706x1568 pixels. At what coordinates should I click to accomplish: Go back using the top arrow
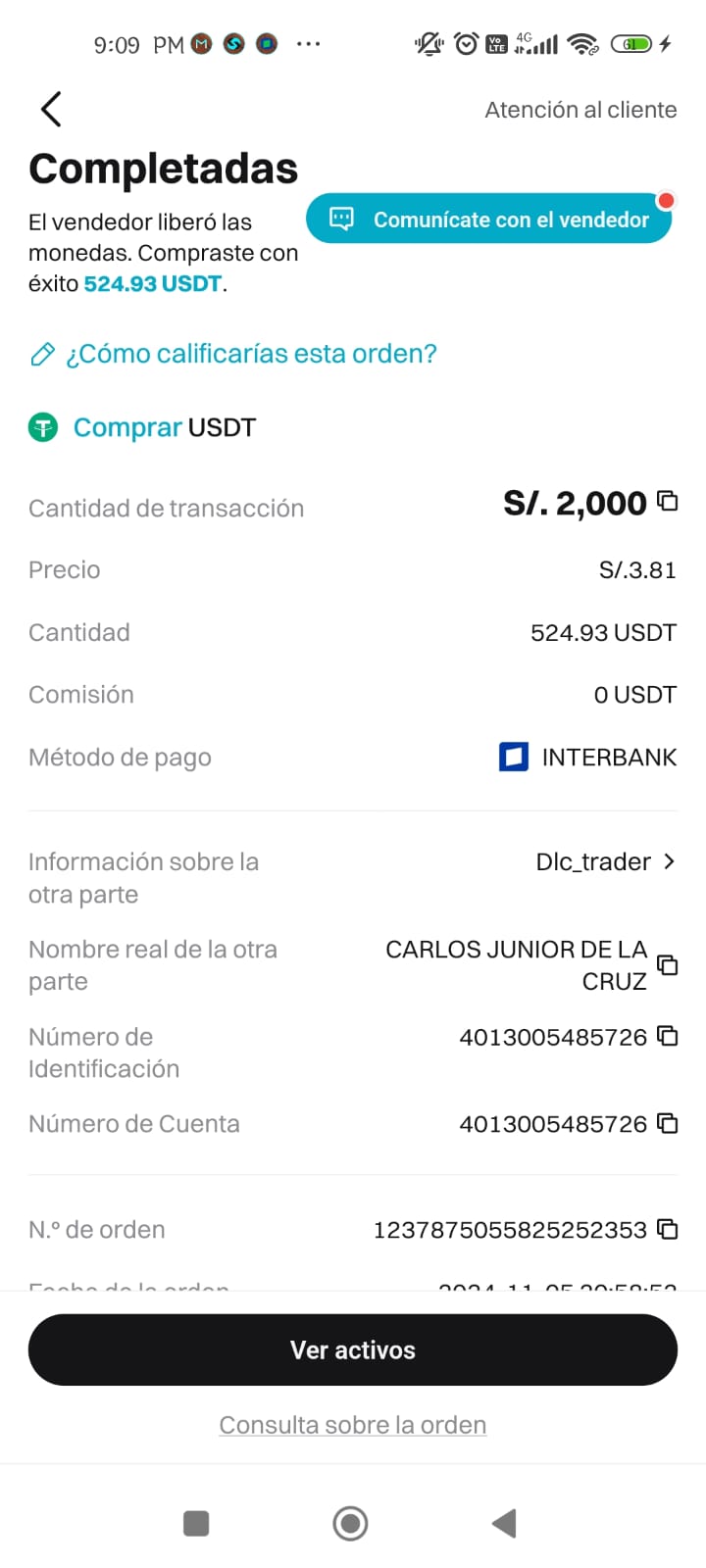tap(52, 109)
